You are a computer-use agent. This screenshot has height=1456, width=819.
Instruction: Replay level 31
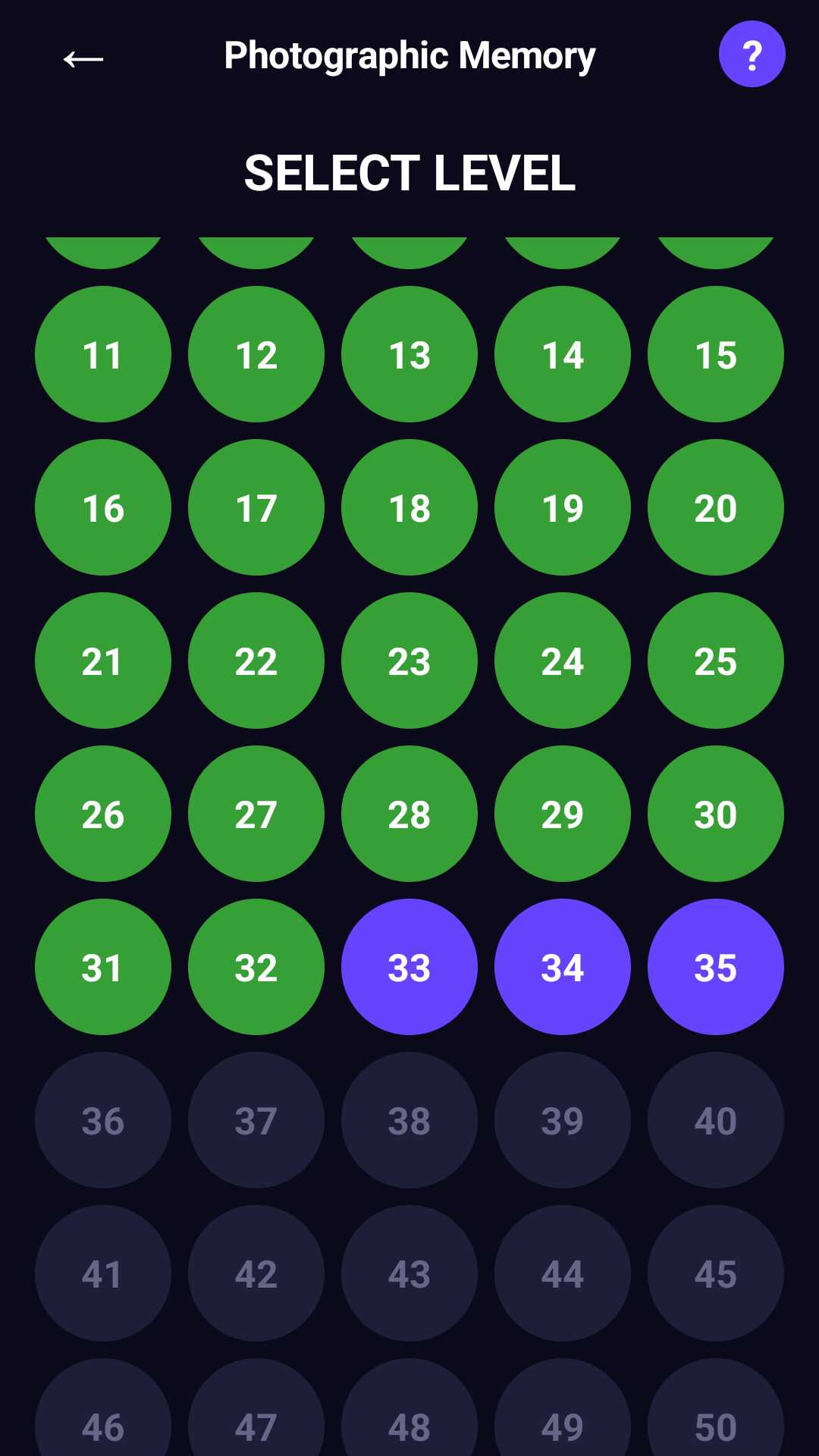click(103, 967)
